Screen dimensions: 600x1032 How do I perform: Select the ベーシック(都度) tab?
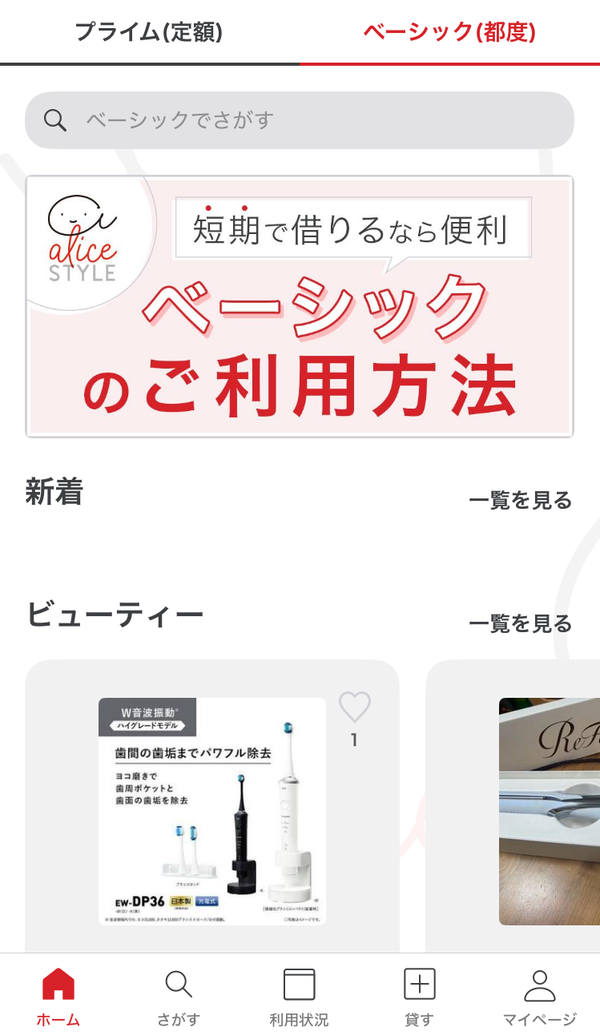coord(450,32)
